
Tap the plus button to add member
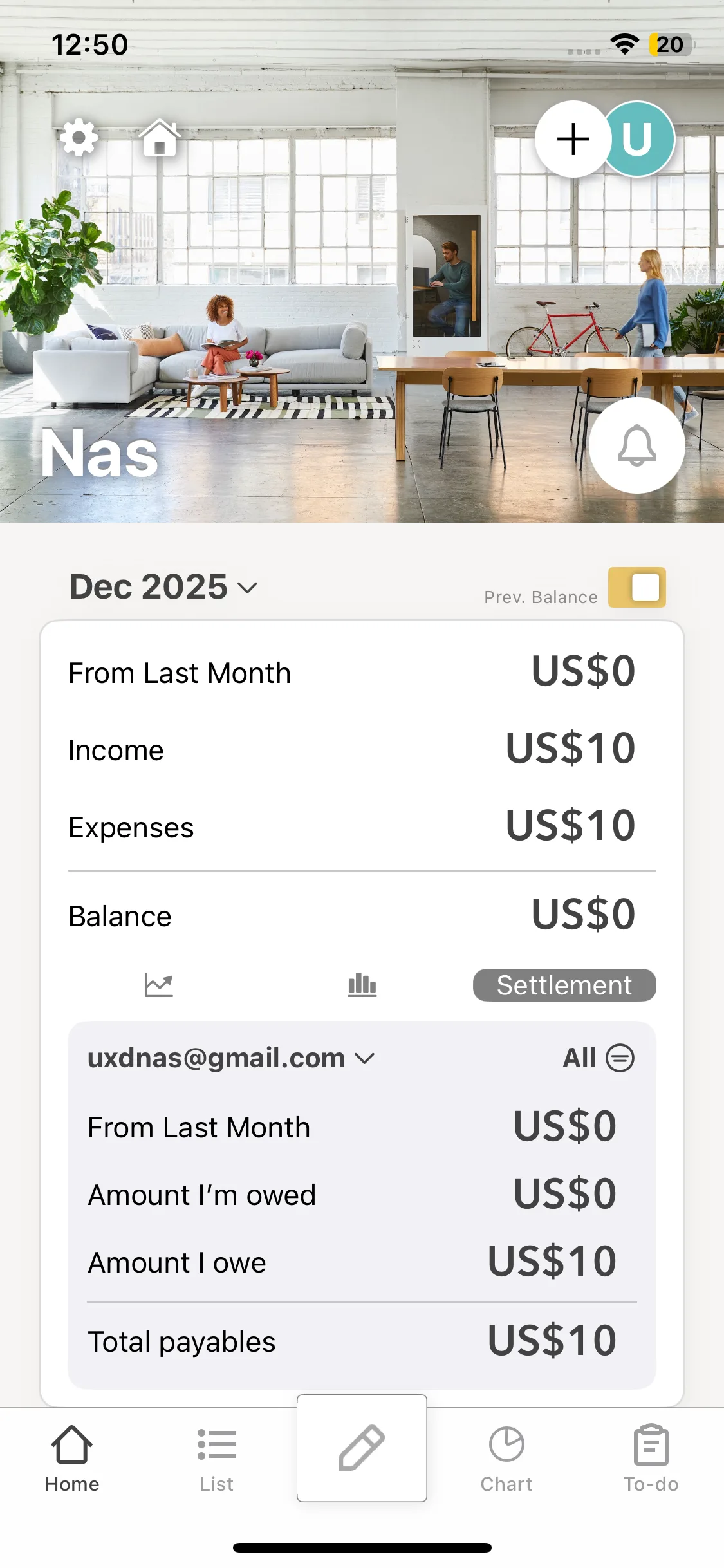[x=573, y=139]
